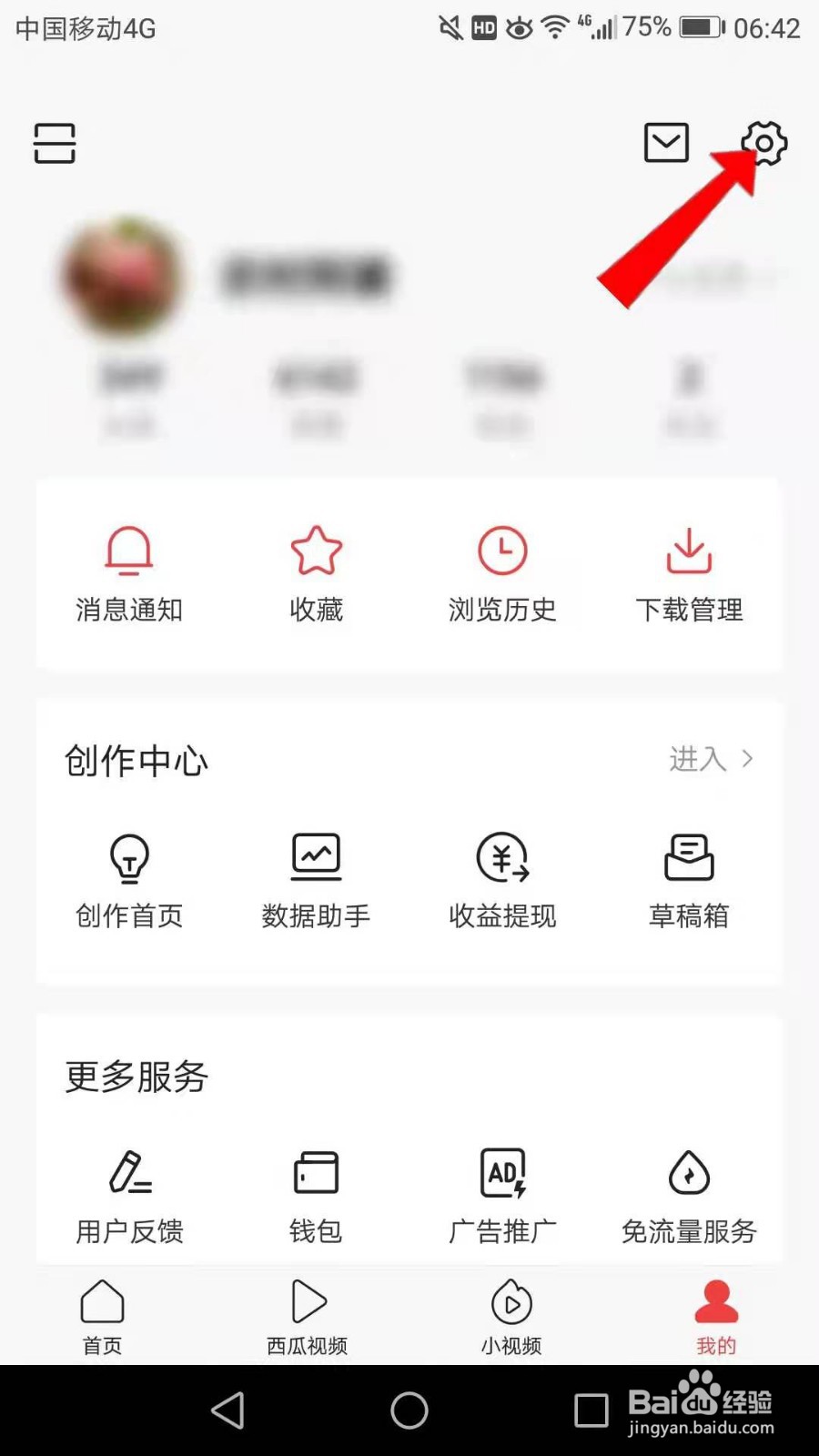
Task: Switch to the 西瓜视频 tab
Action: 307,1316
